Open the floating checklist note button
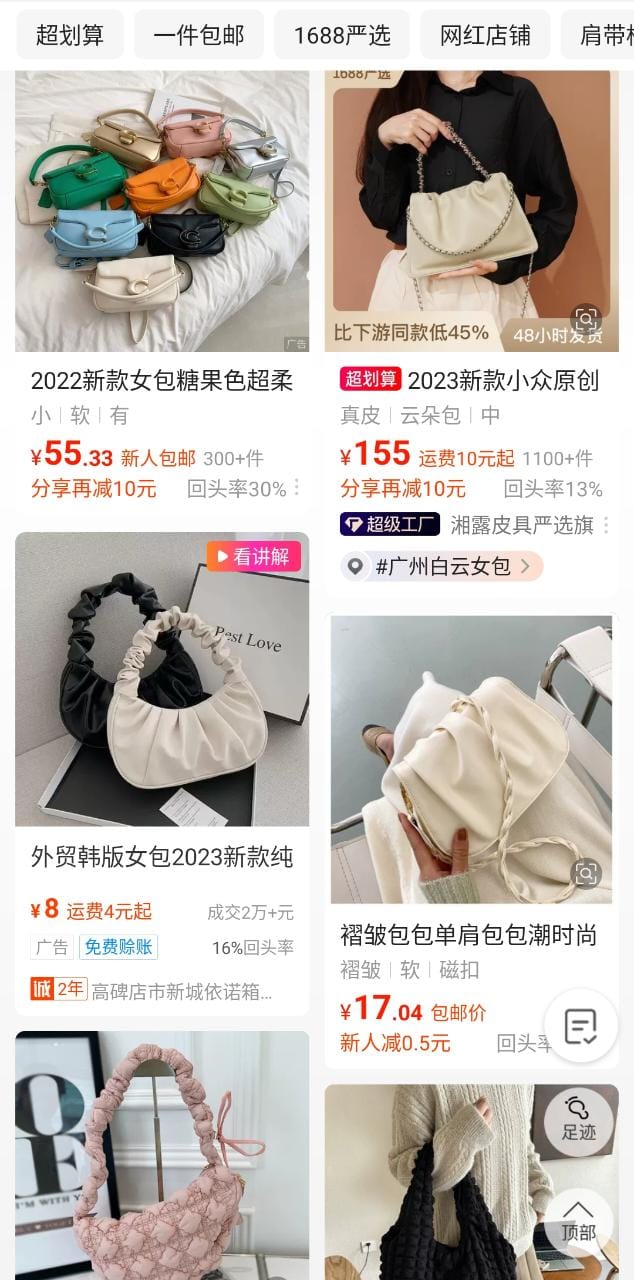This screenshot has width=634, height=1280. coord(580,1026)
